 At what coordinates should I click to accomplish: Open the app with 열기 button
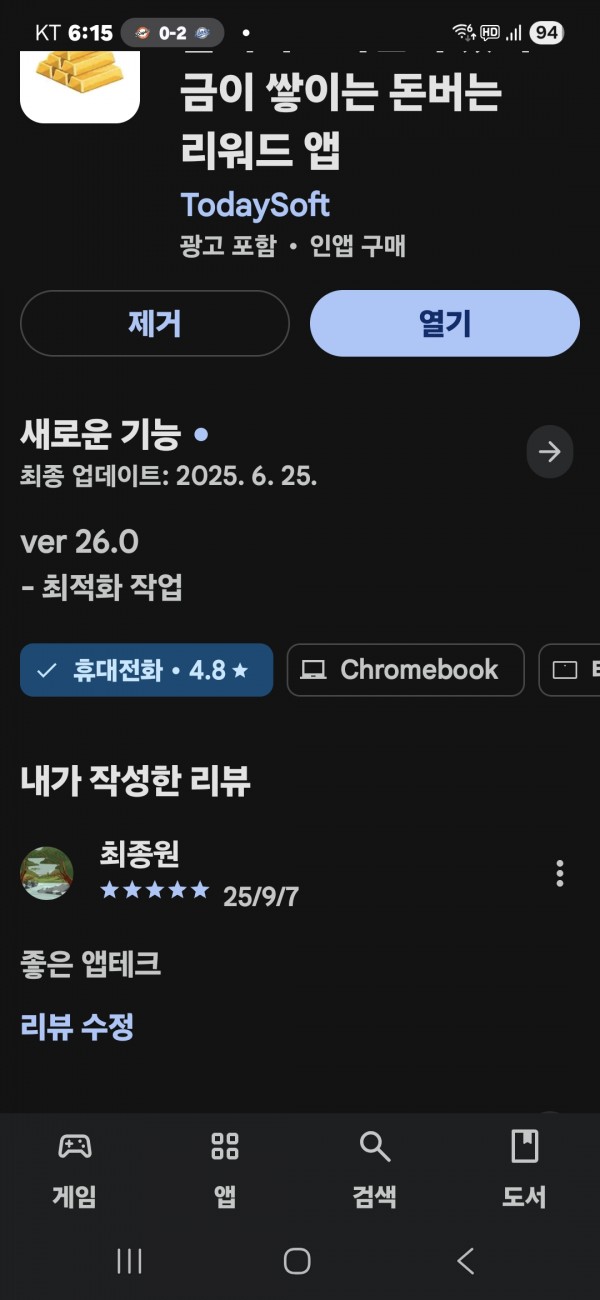point(445,323)
